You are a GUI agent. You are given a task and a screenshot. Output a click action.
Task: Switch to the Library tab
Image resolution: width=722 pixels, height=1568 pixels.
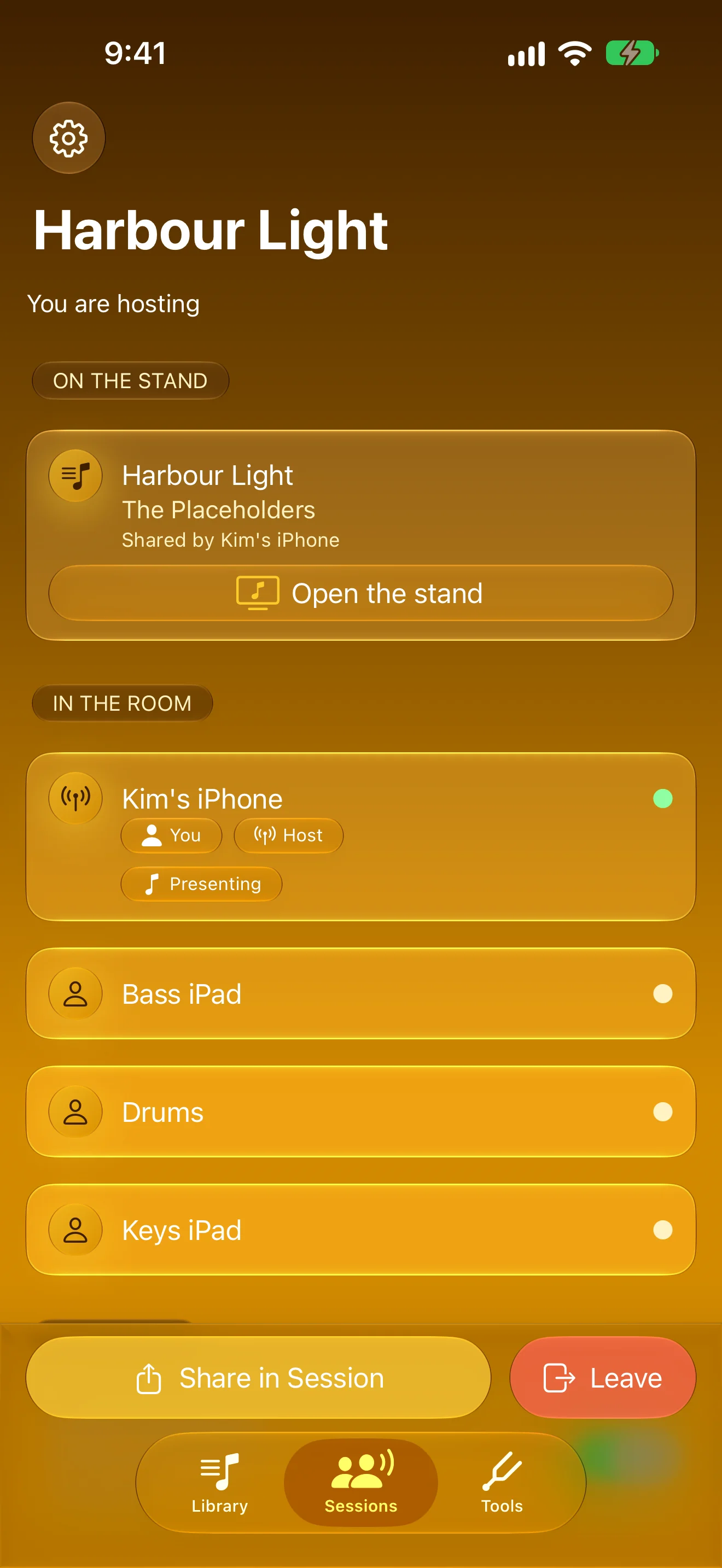[x=220, y=1483]
